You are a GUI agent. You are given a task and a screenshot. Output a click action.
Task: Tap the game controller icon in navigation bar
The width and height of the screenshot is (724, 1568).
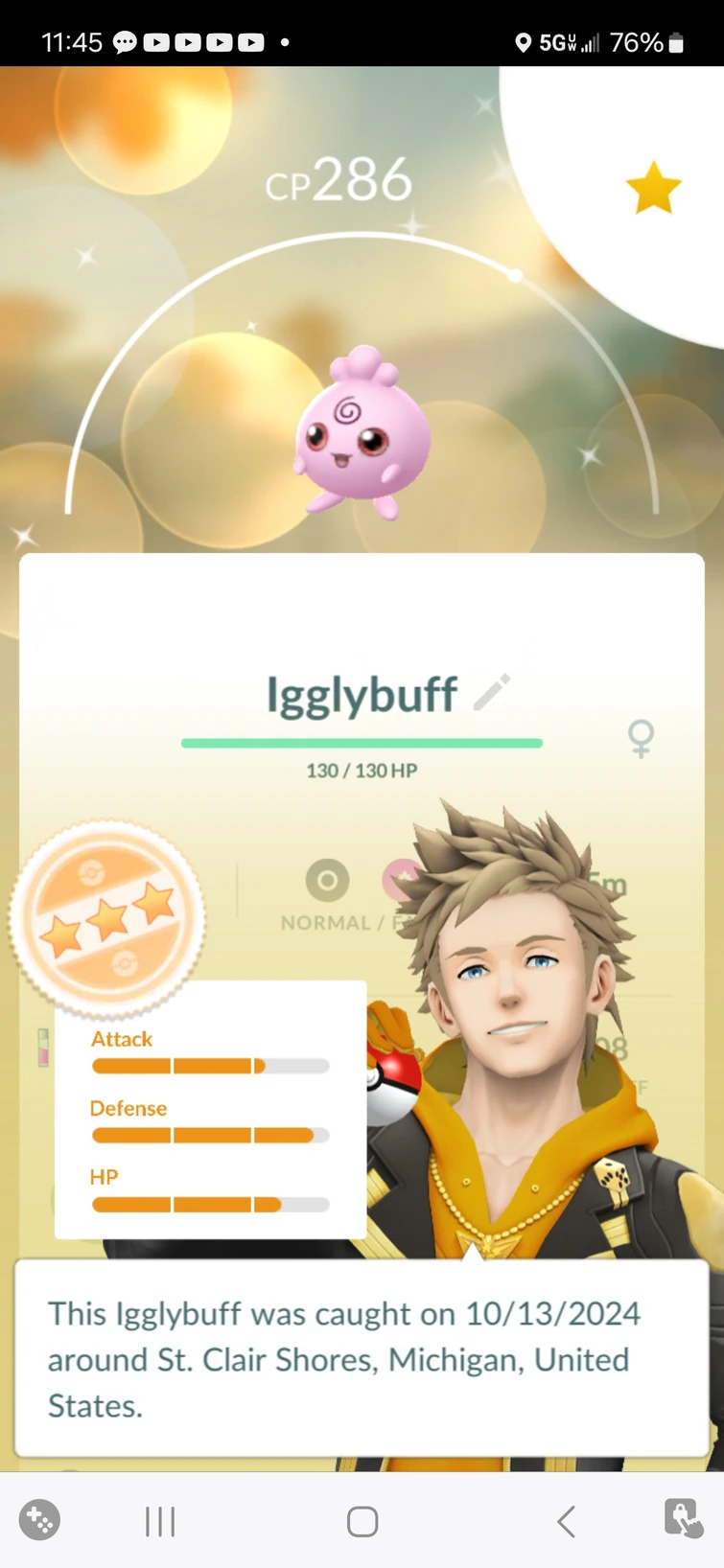click(x=38, y=1520)
